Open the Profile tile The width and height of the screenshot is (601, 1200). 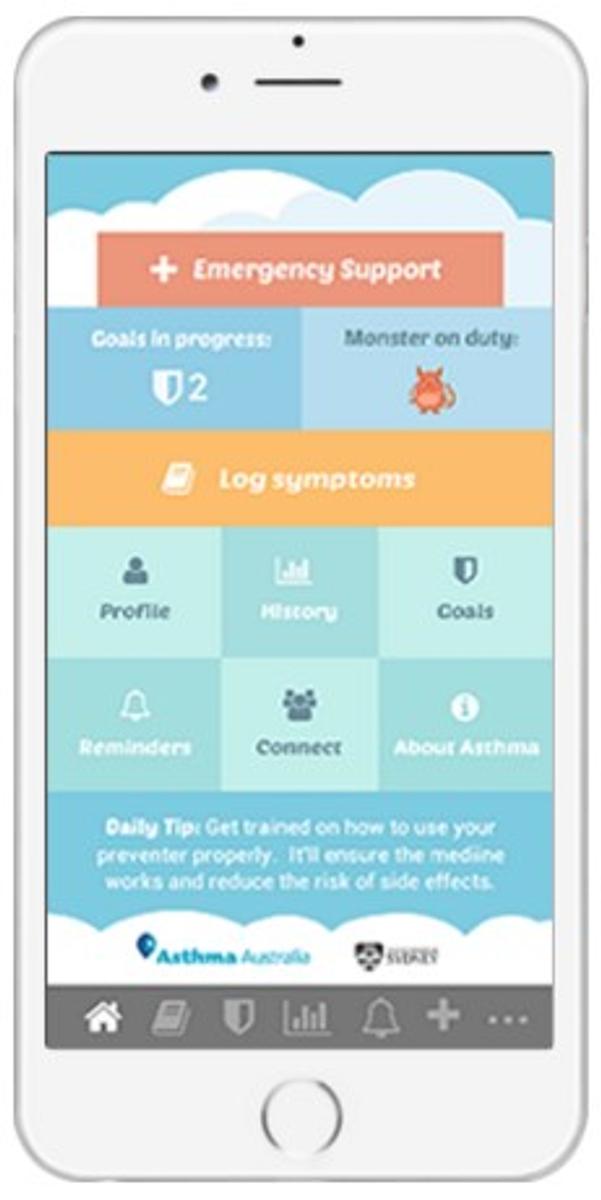pyautogui.click(x=134, y=591)
